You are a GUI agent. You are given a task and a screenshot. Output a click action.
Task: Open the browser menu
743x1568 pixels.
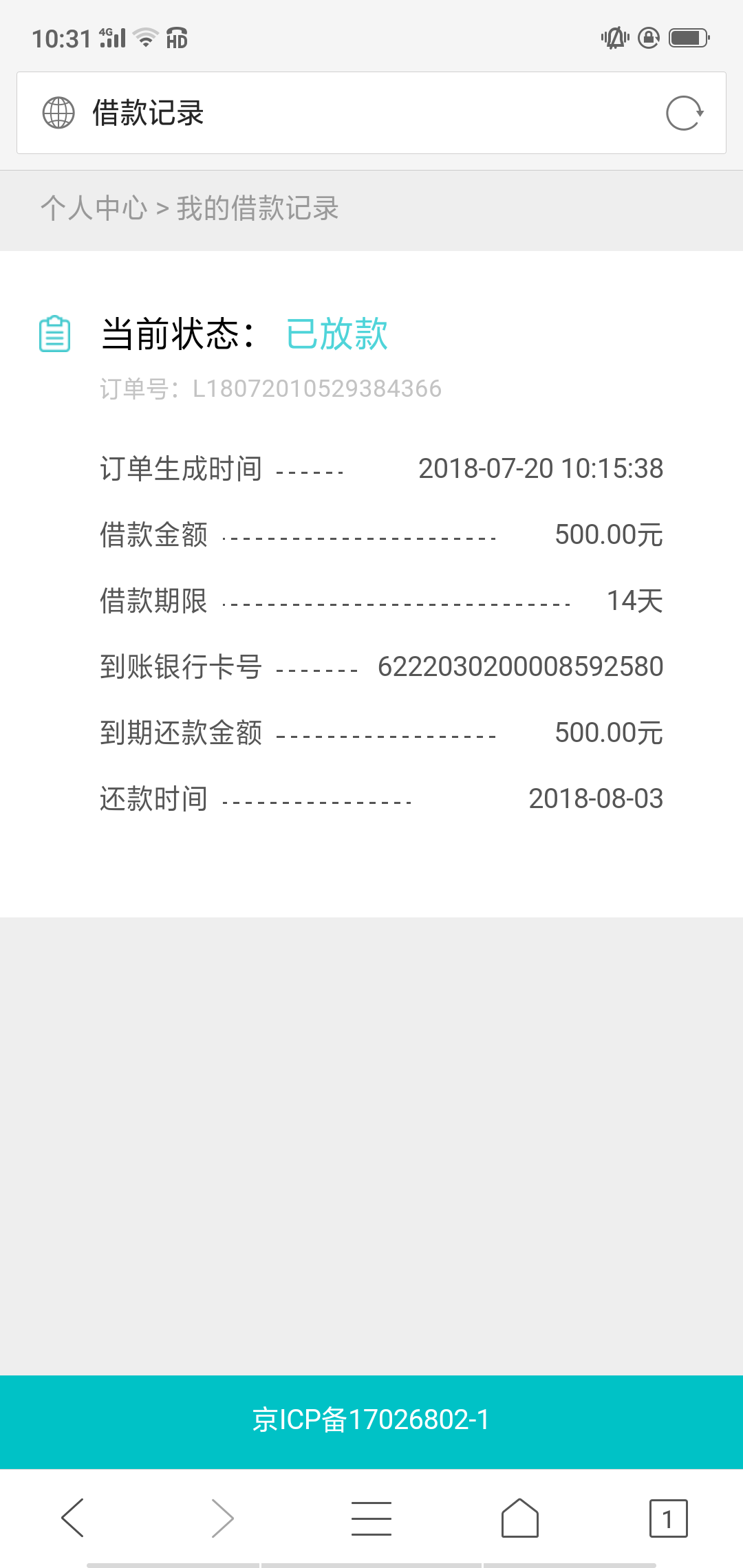point(371,1518)
